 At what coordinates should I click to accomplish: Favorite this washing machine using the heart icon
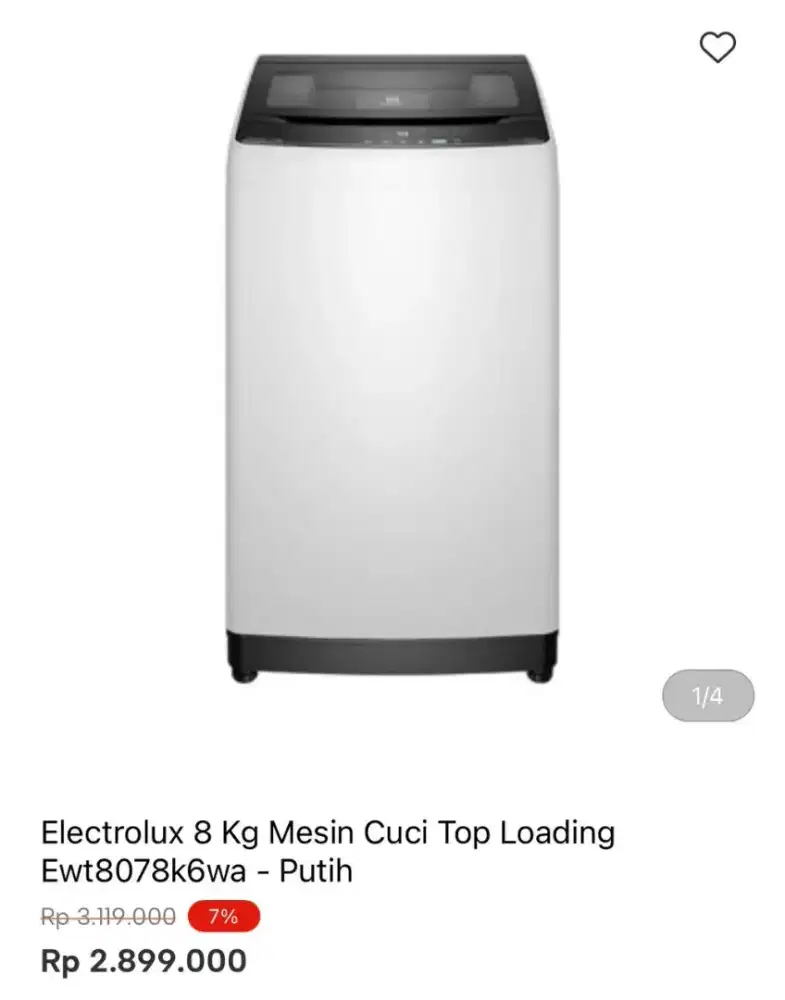[x=716, y=46]
